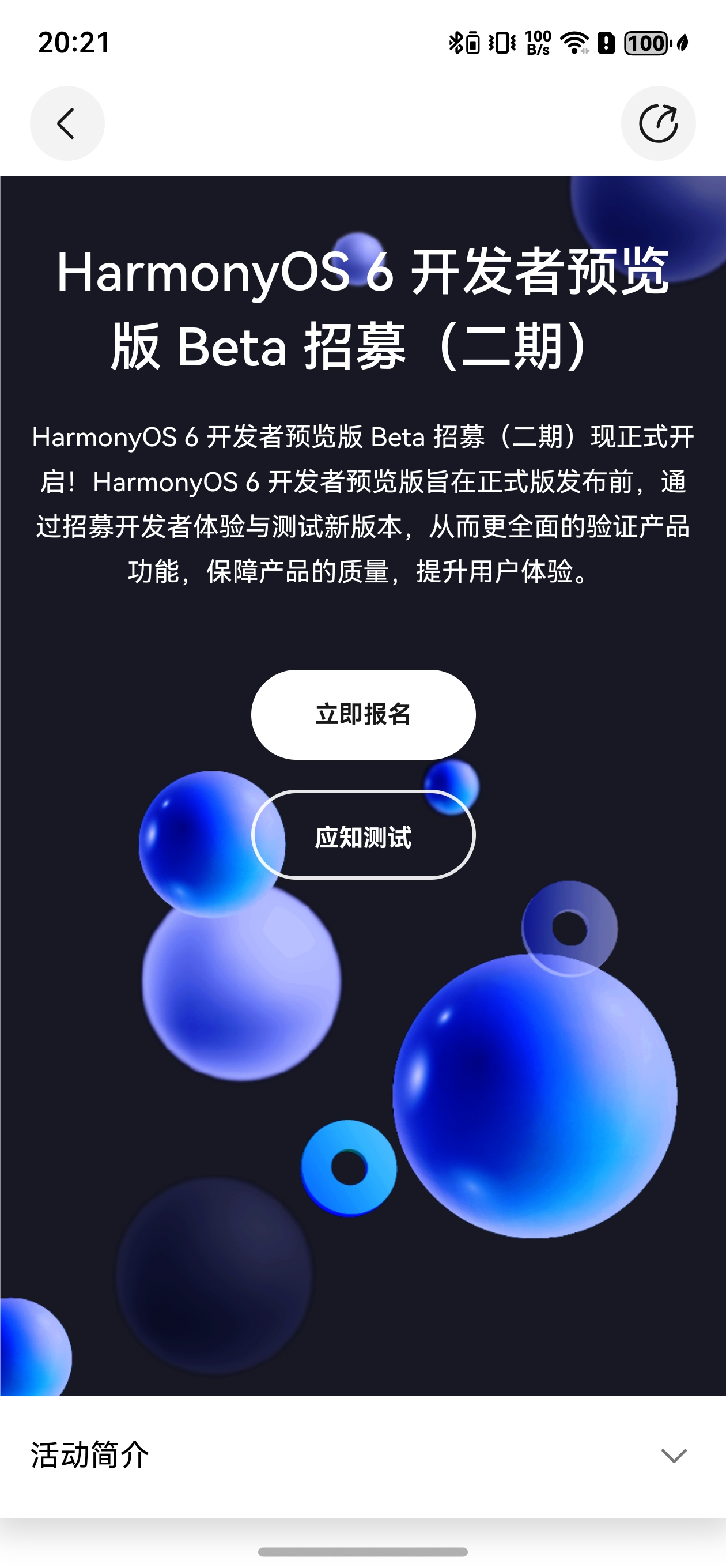
Task: Expand the 活动简介 section
Action: click(673, 1456)
